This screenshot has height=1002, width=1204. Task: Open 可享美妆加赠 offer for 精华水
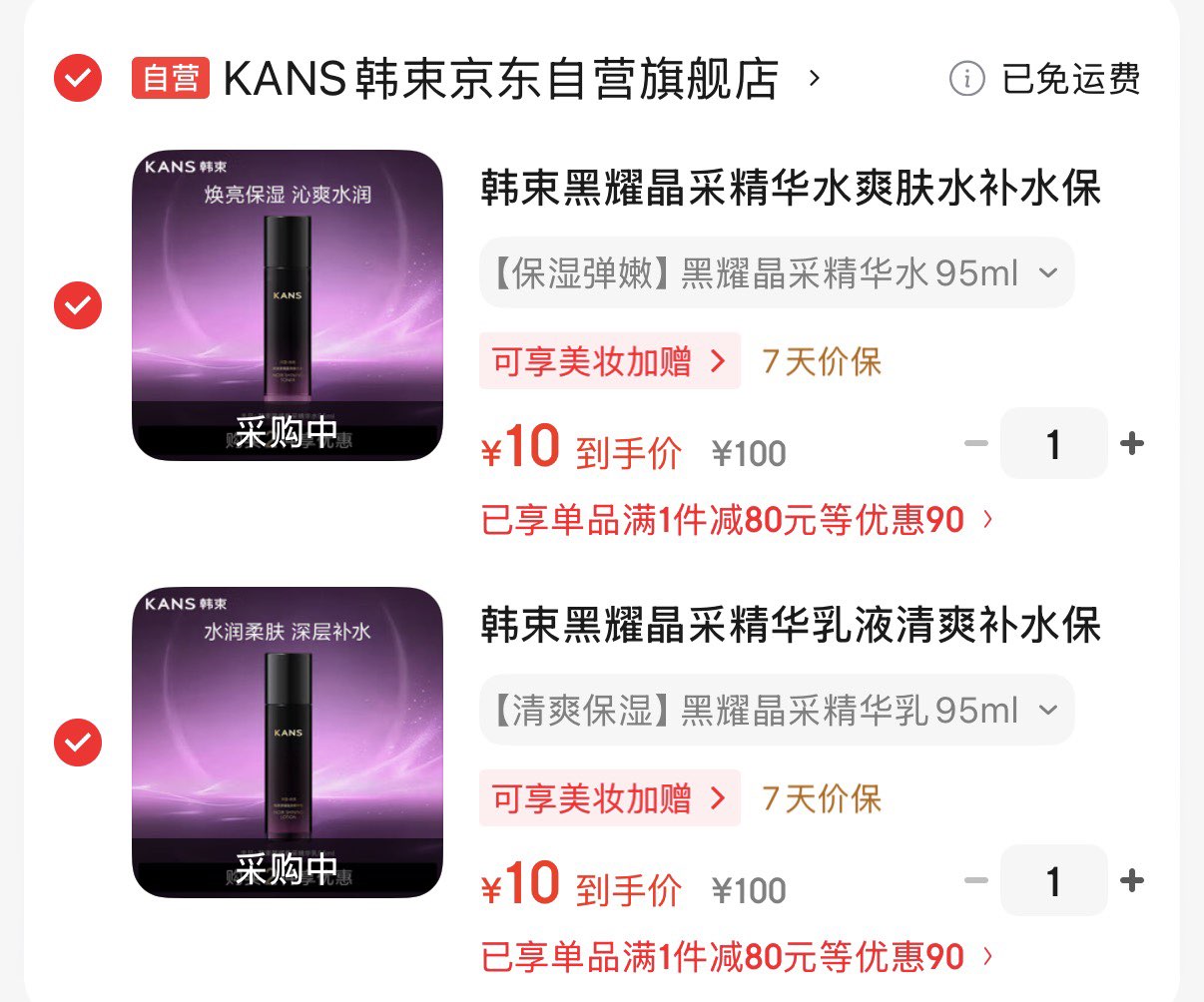click(609, 361)
